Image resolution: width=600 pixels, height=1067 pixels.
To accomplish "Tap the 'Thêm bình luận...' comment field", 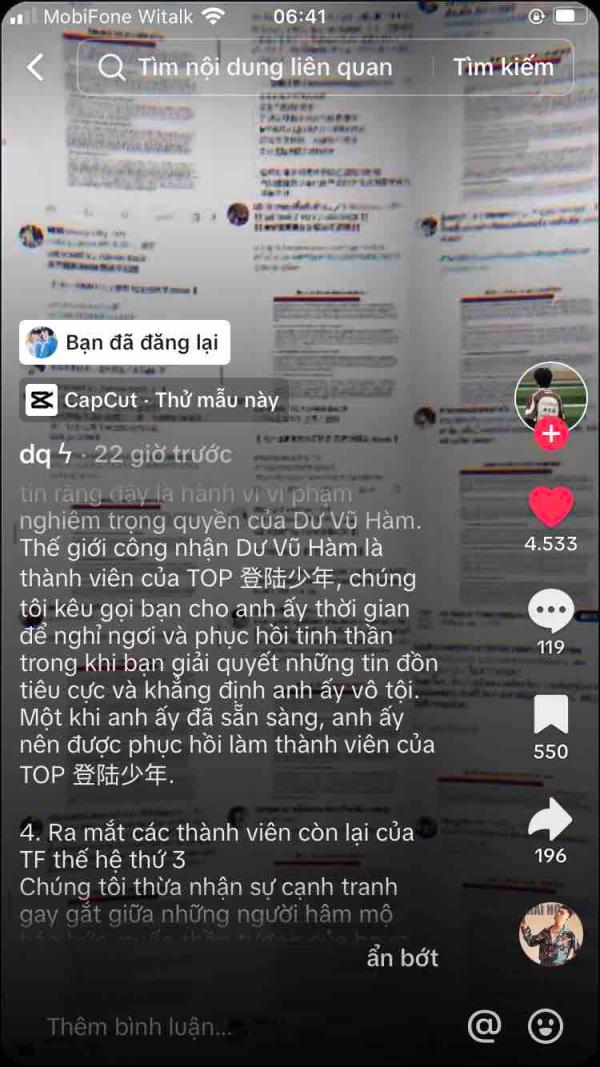I will [x=140, y=1026].
